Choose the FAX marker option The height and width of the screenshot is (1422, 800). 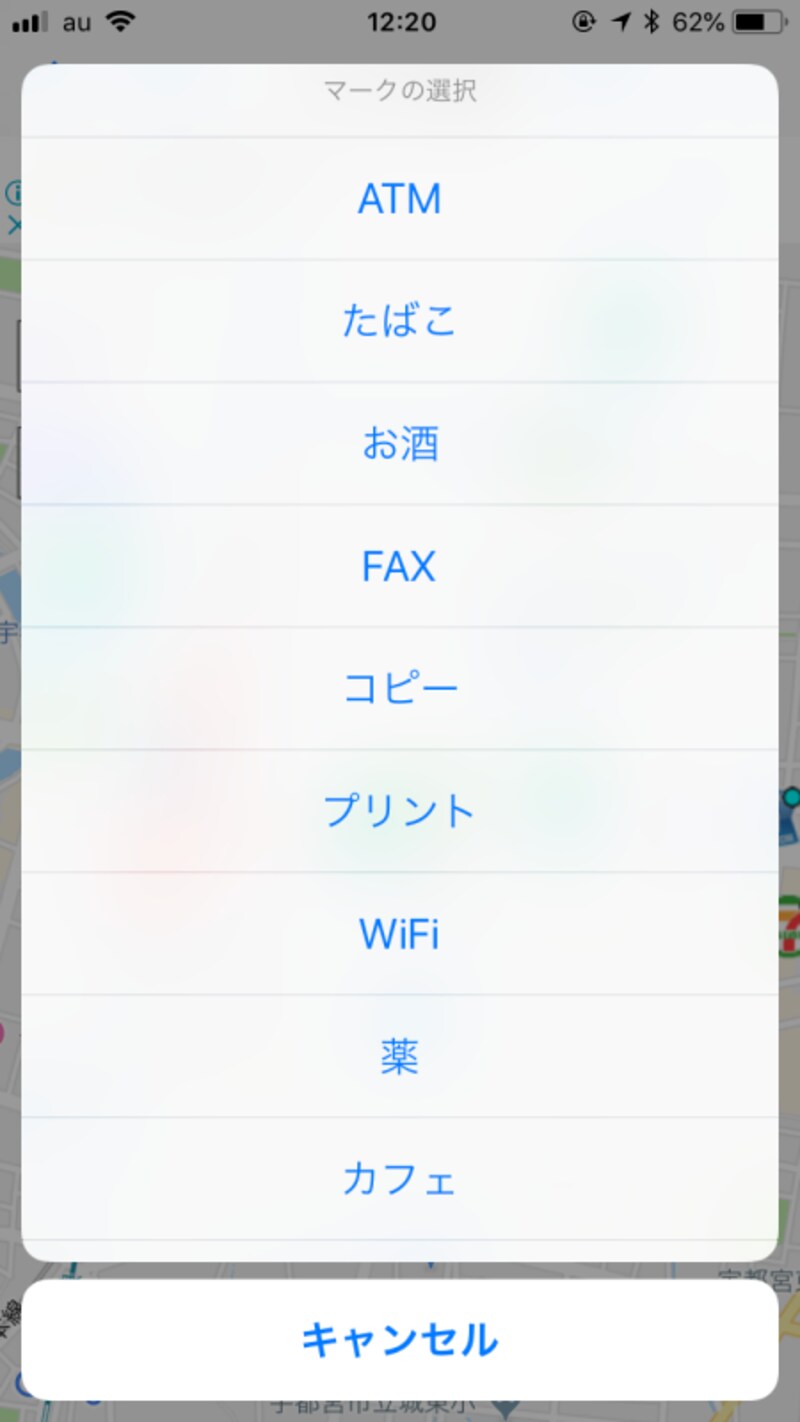(x=400, y=565)
